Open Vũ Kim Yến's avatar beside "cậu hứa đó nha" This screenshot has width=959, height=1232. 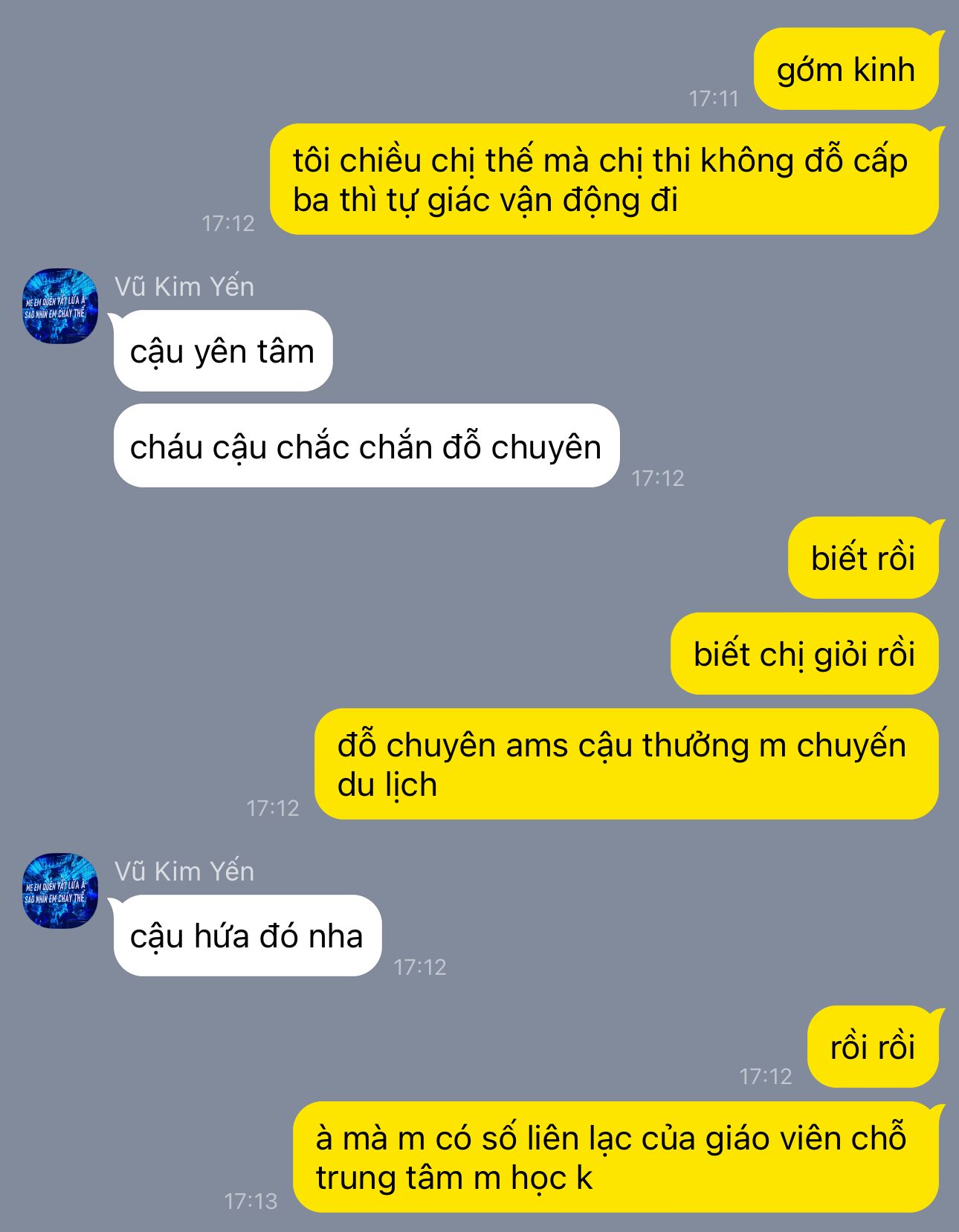(60, 891)
